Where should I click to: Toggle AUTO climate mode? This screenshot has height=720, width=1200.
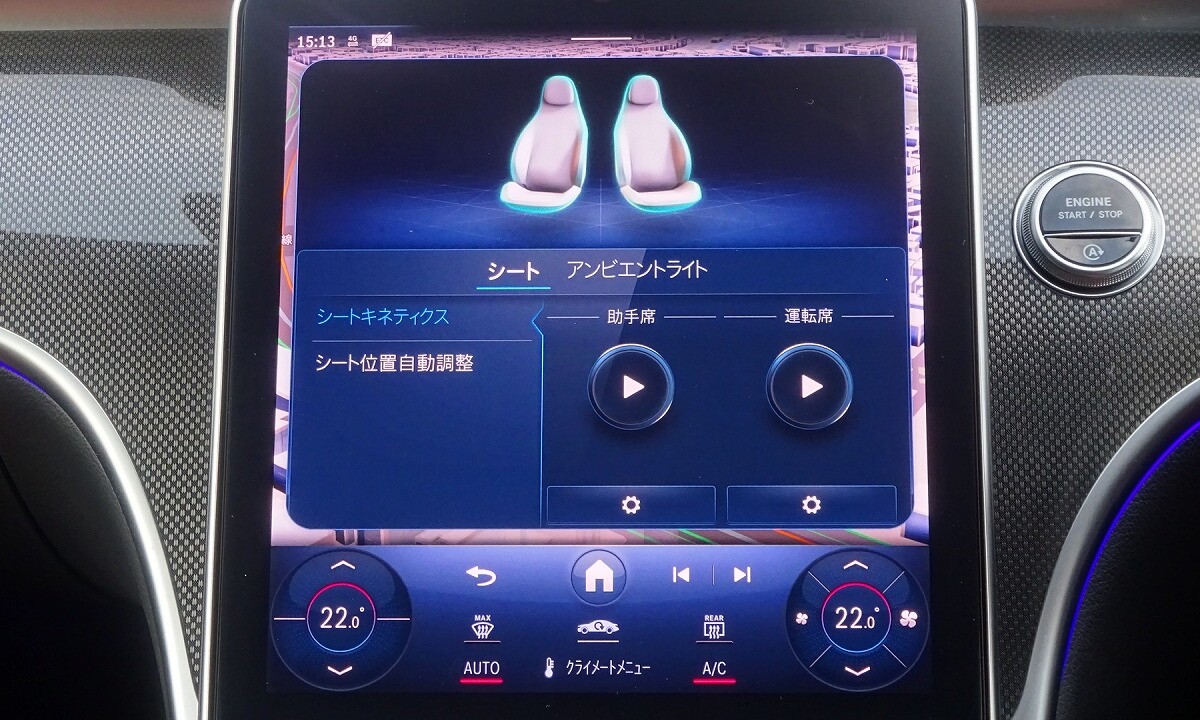[x=481, y=668]
